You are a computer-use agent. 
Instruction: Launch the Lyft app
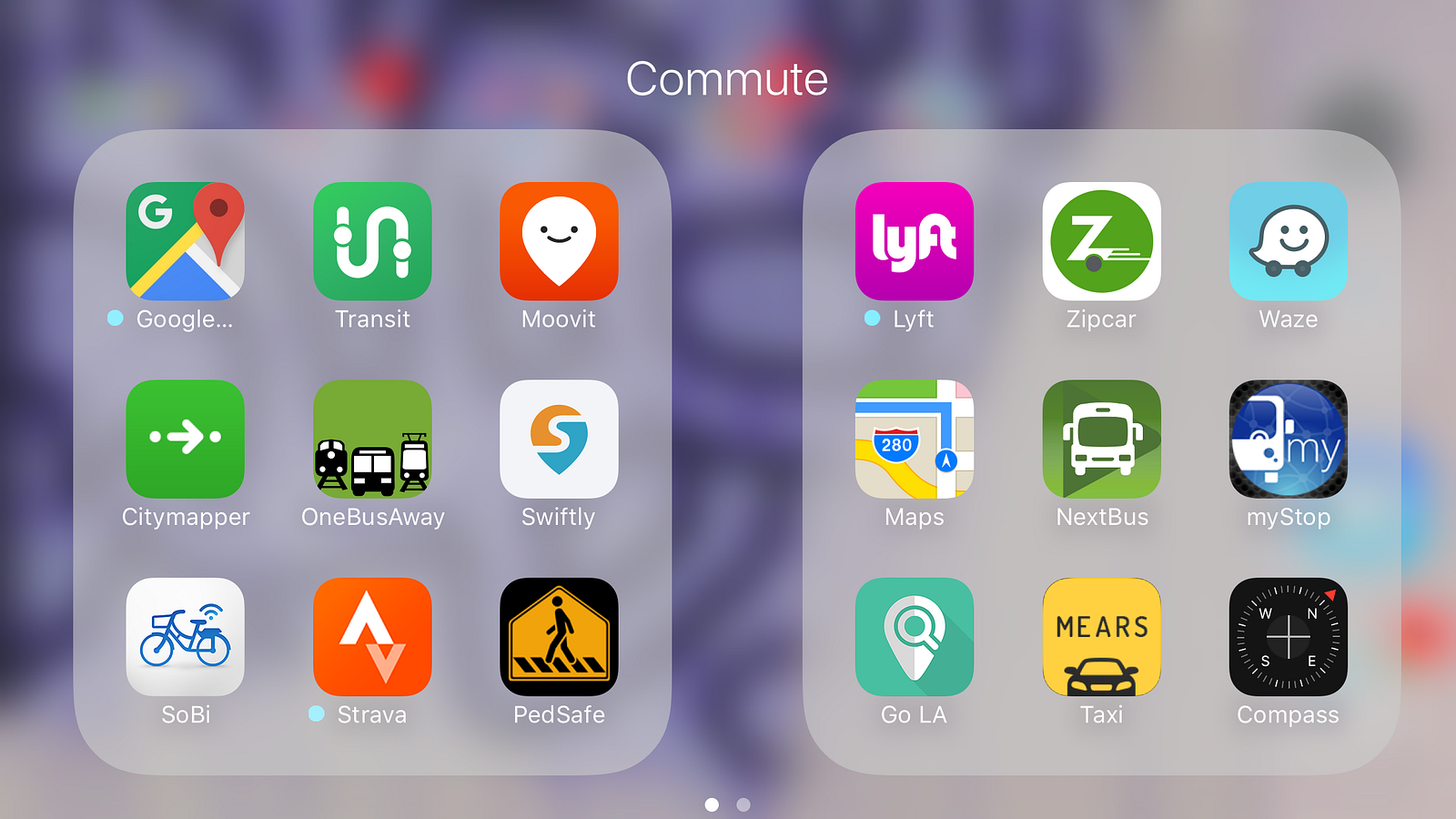(915, 241)
